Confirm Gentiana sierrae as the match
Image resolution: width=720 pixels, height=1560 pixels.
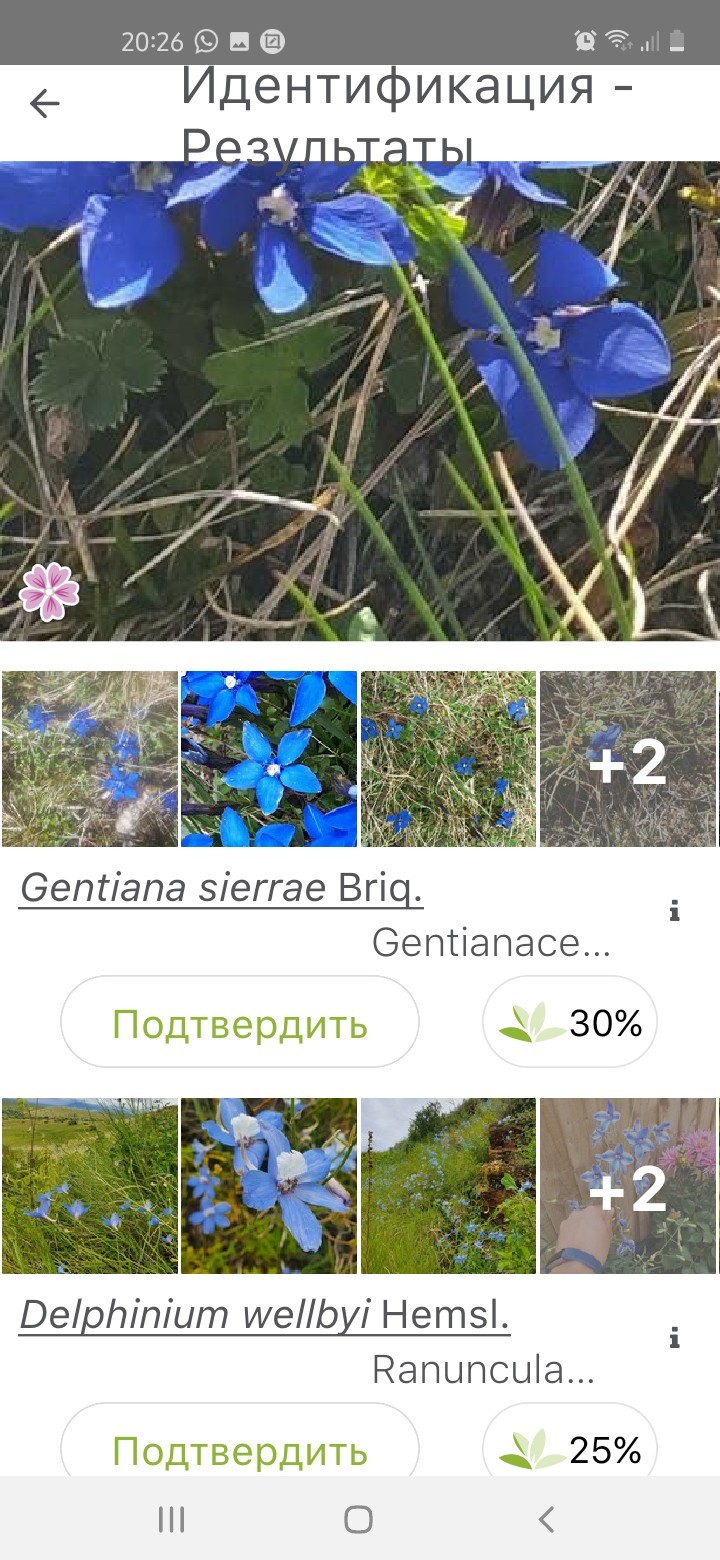240,1023
